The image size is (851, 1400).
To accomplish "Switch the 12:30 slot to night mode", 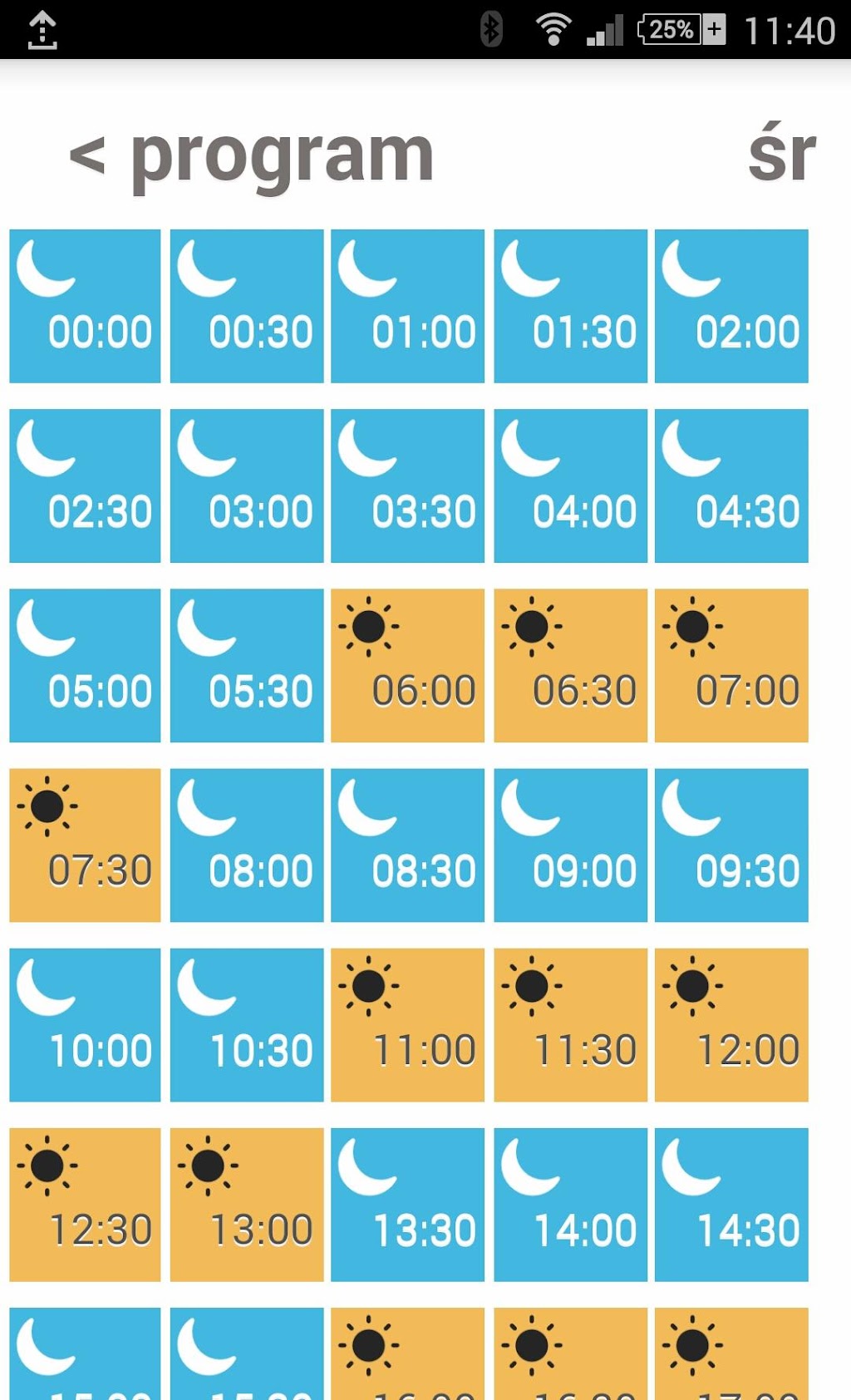I will coord(85,1204).
